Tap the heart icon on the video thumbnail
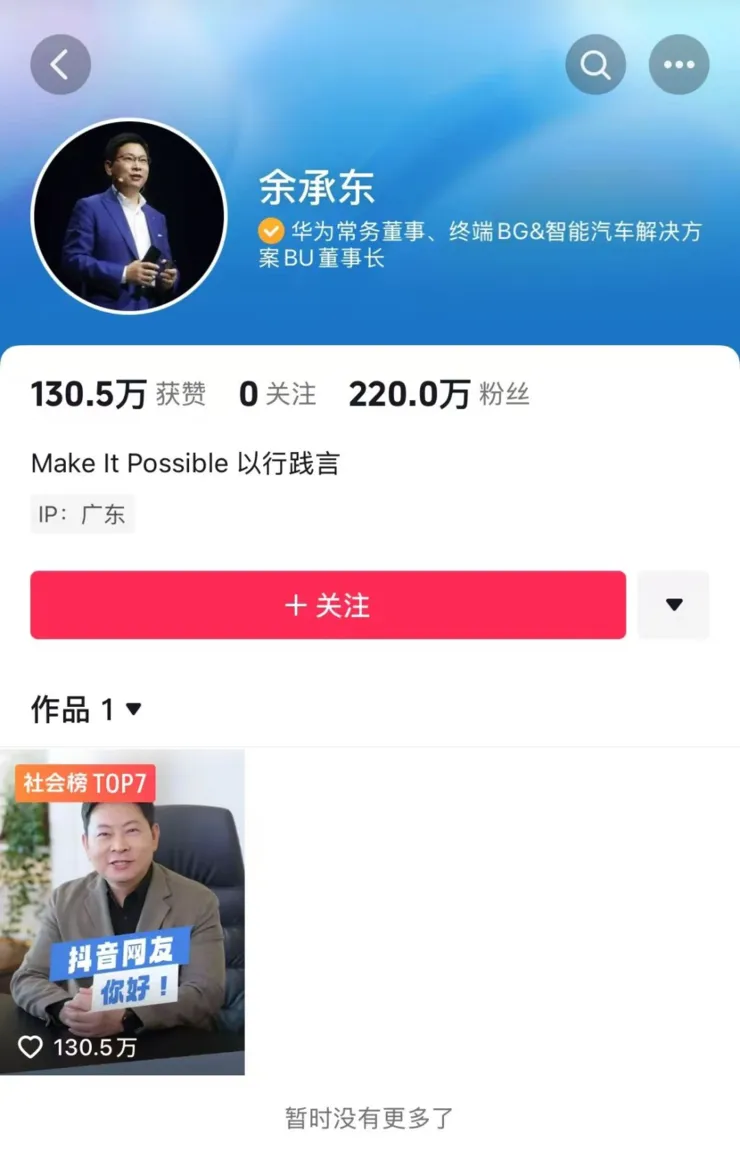The image size is (740, 1150). click(30, 1048)
